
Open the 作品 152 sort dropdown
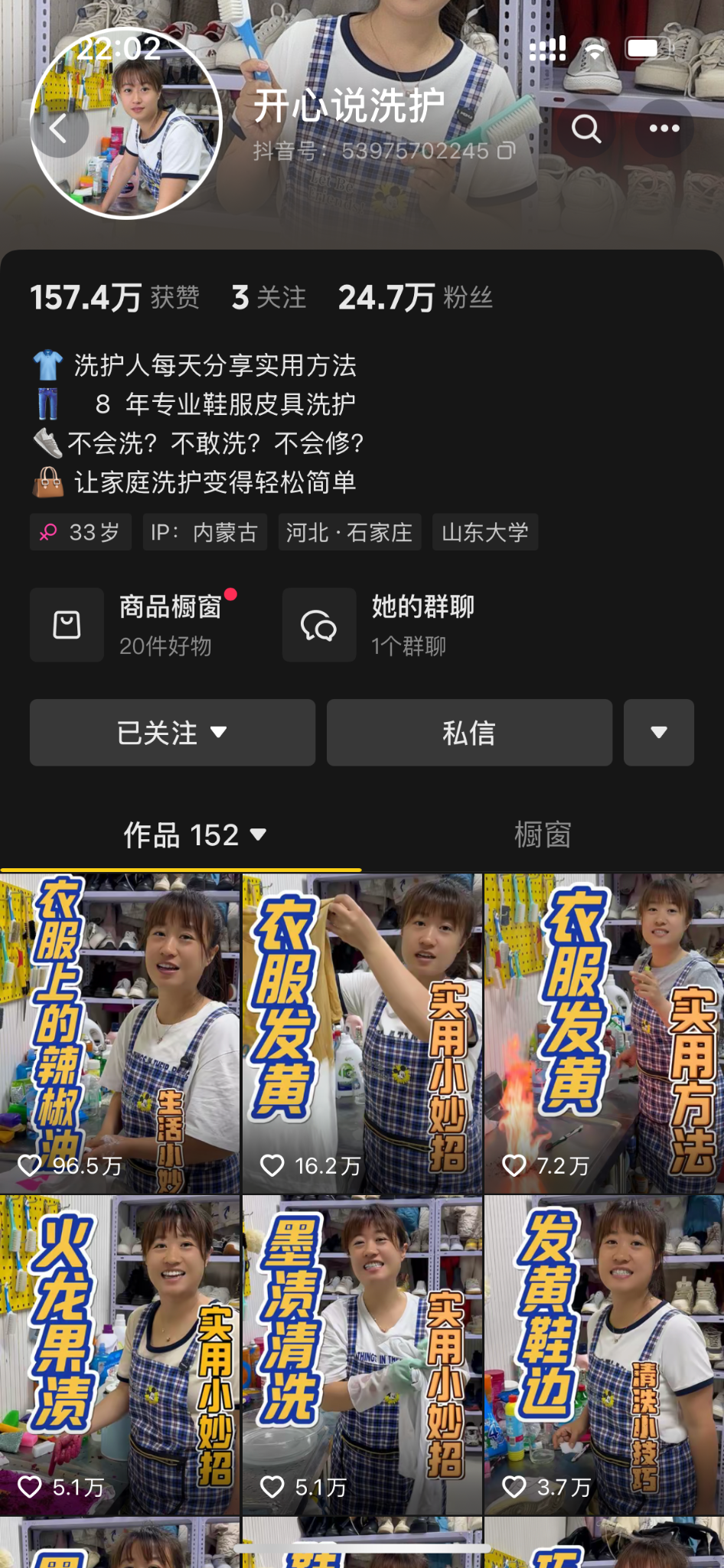pos(195,835)
